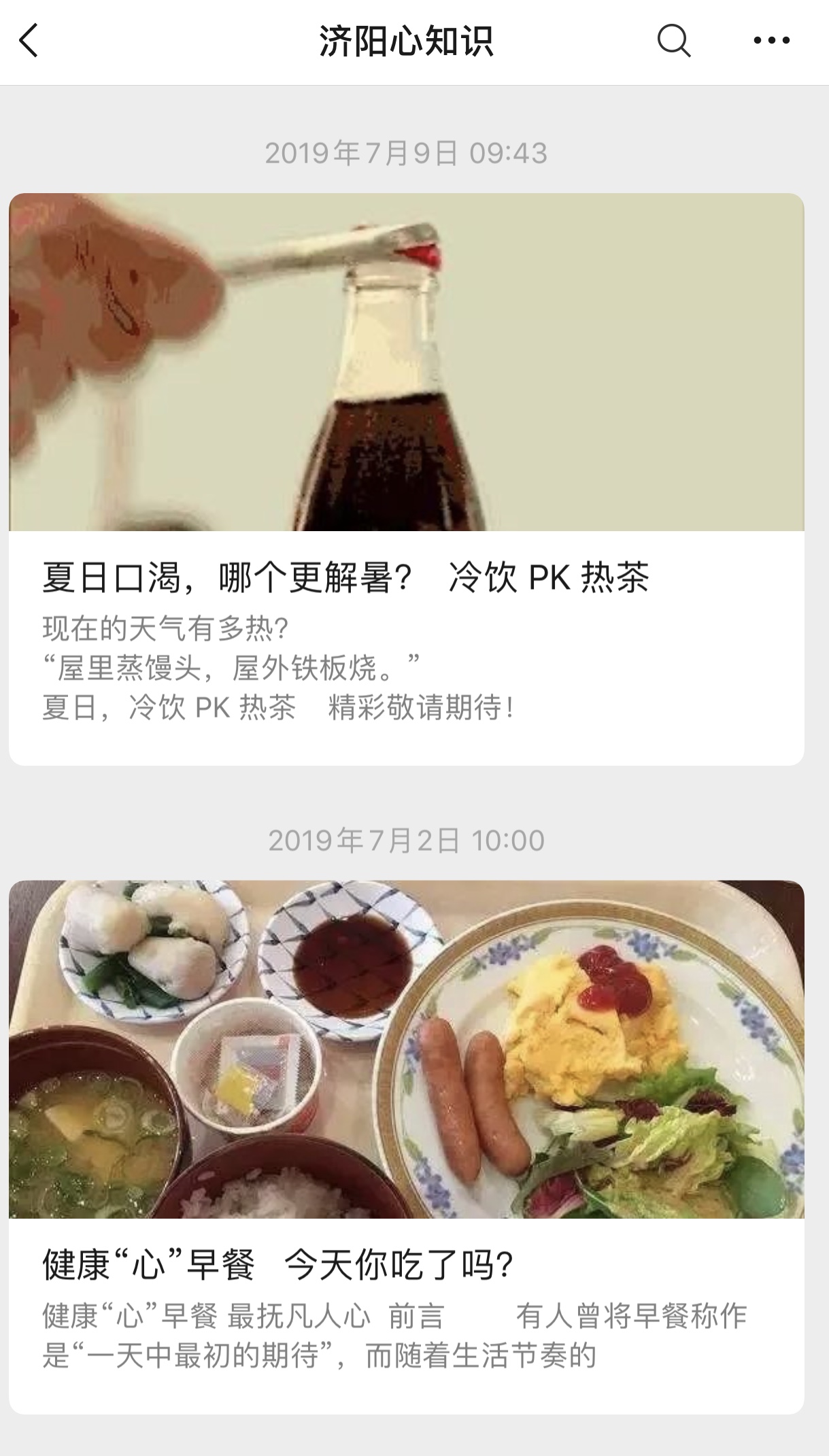Screen dimensions: 829x1456
Task: Open article 健康“心”早餐 今天你吃了吗？
Action: 279,1265
